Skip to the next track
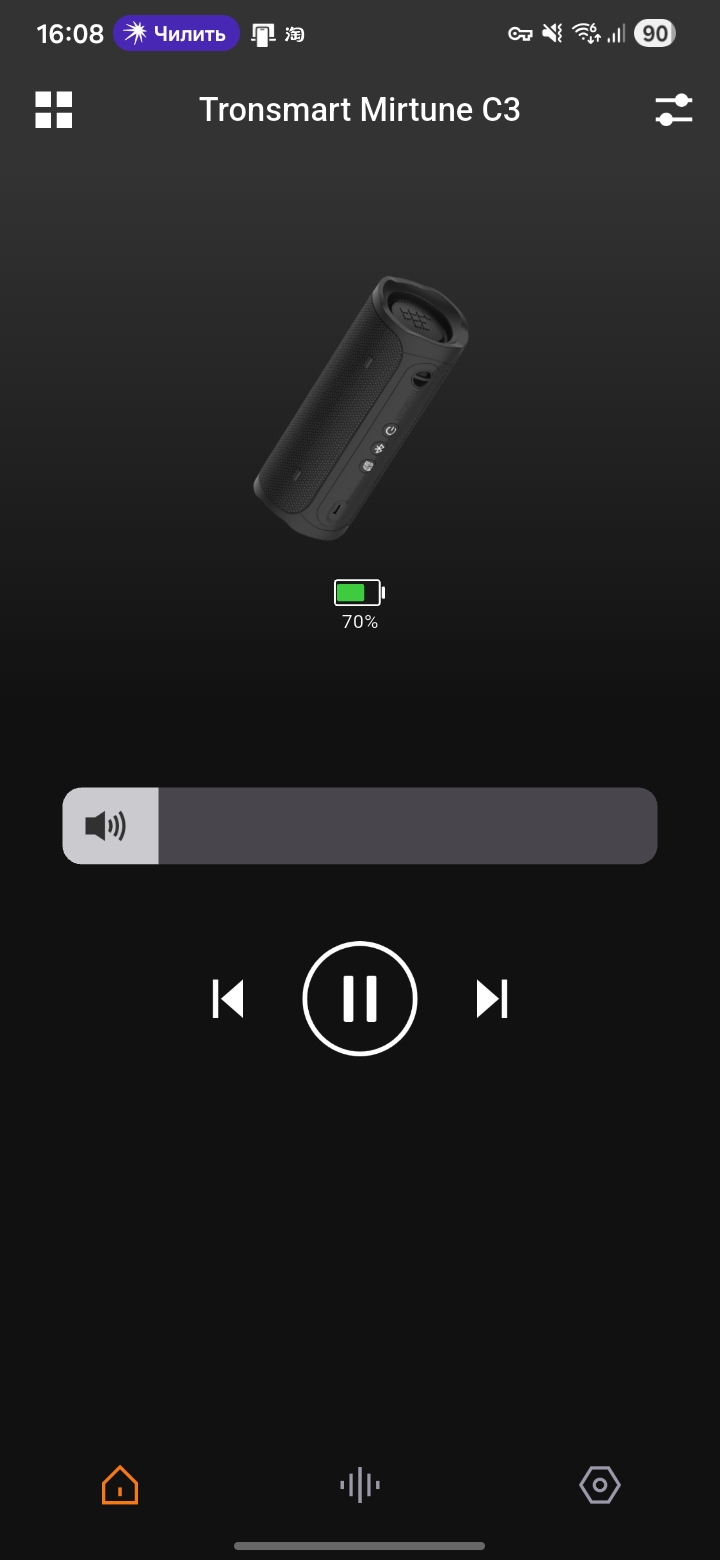The image size is (720, 1560). click(492, 999)
